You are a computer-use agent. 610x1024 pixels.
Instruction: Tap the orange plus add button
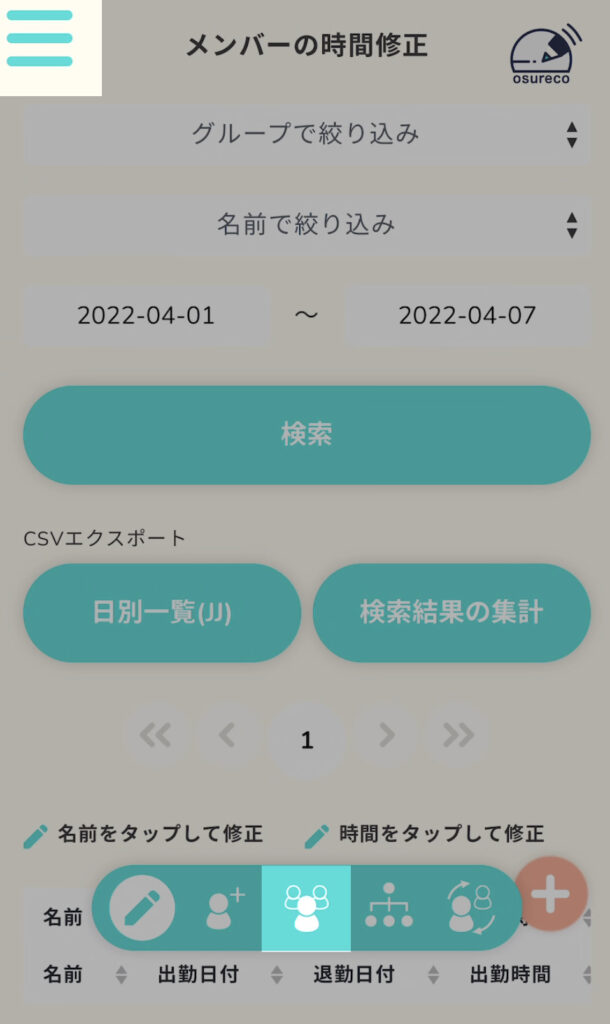[551, 894]
